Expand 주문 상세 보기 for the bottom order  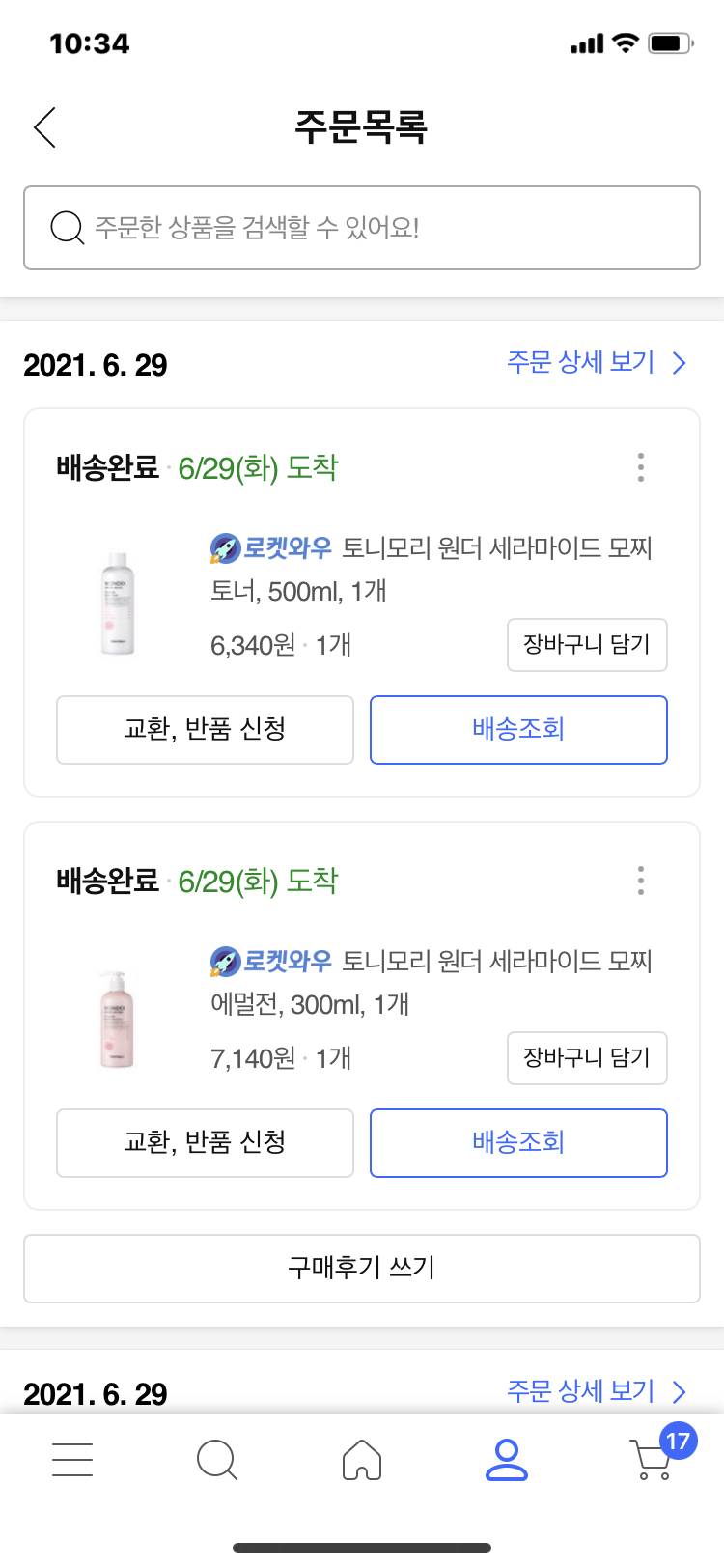point(583,1391)
